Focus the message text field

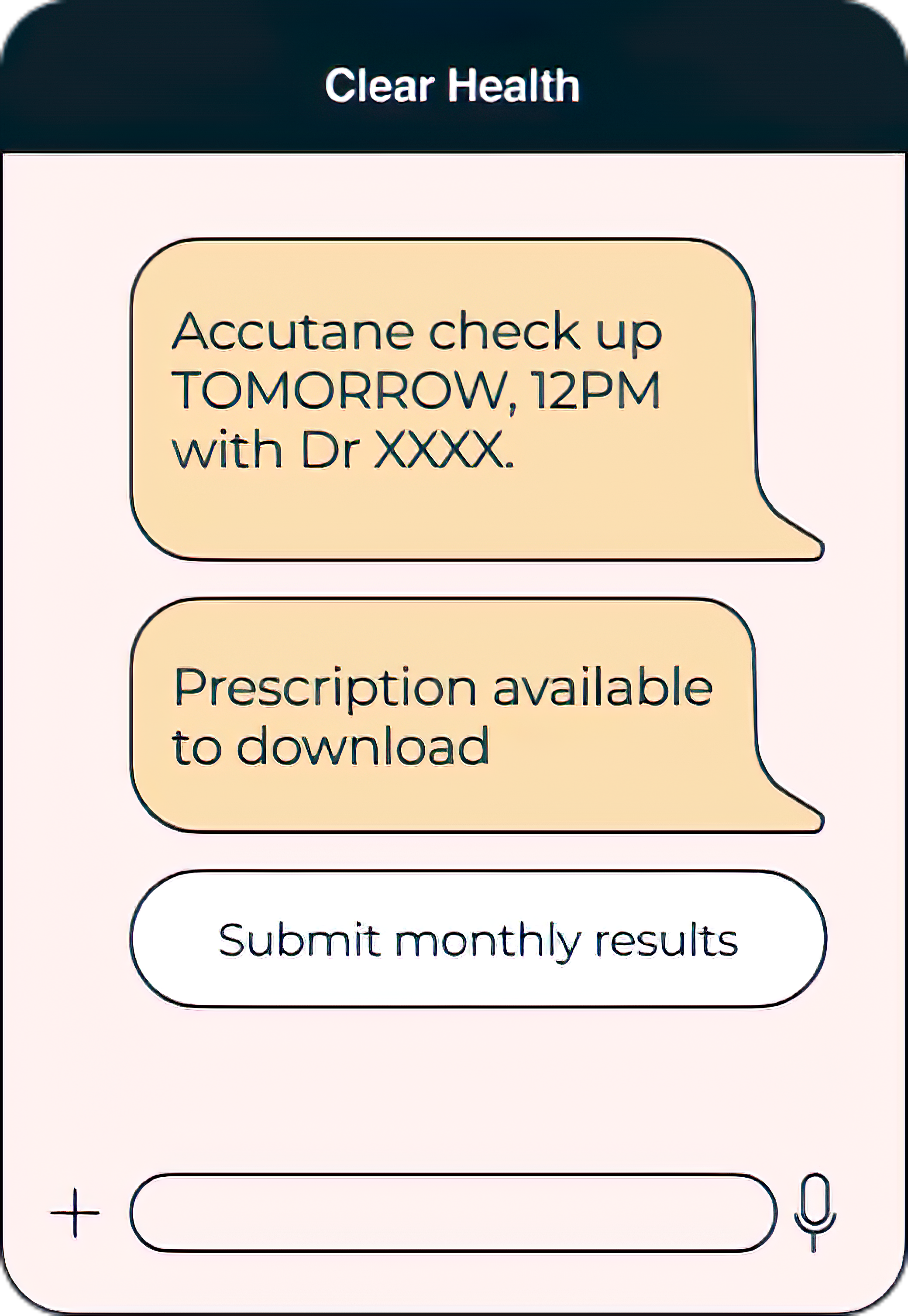tap(453, 1213)
